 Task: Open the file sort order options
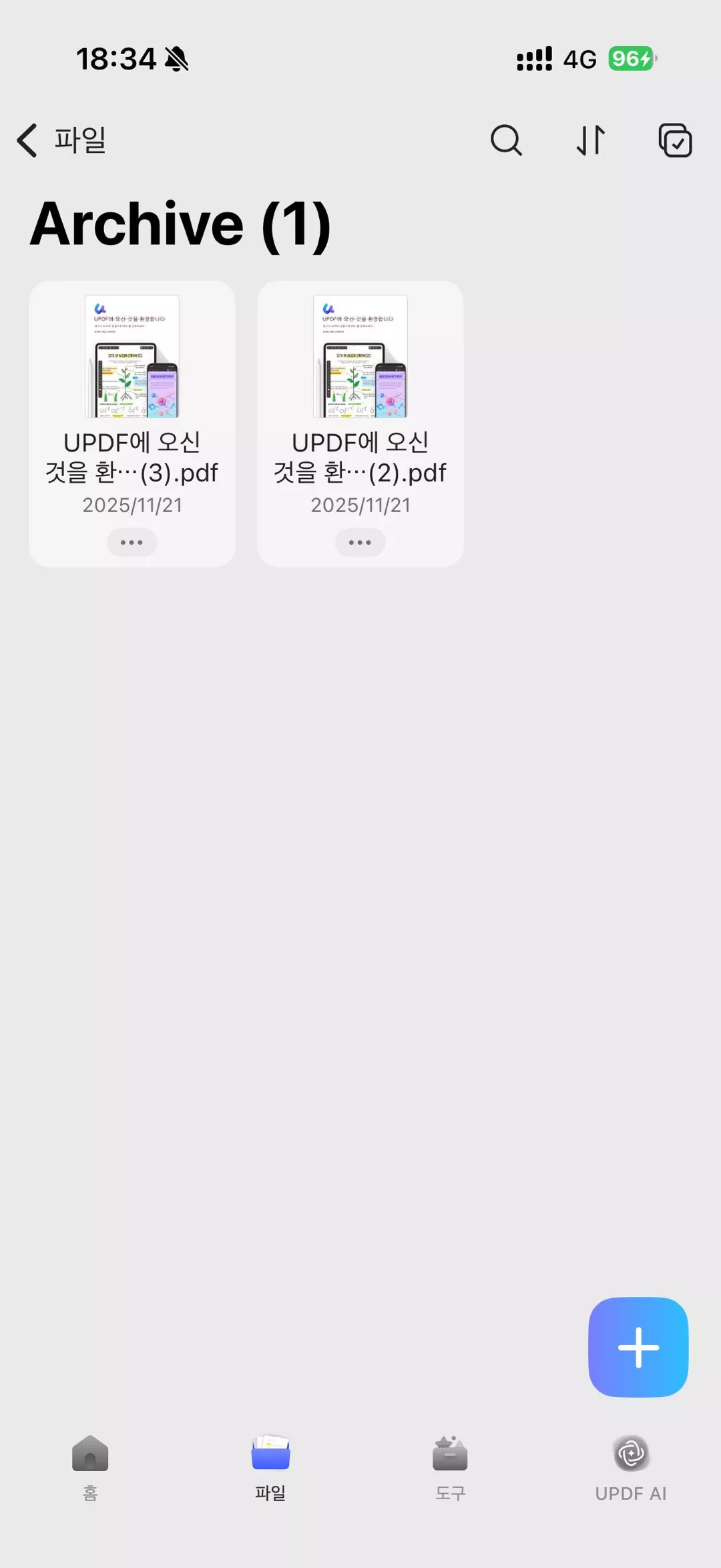coord(590,141)
